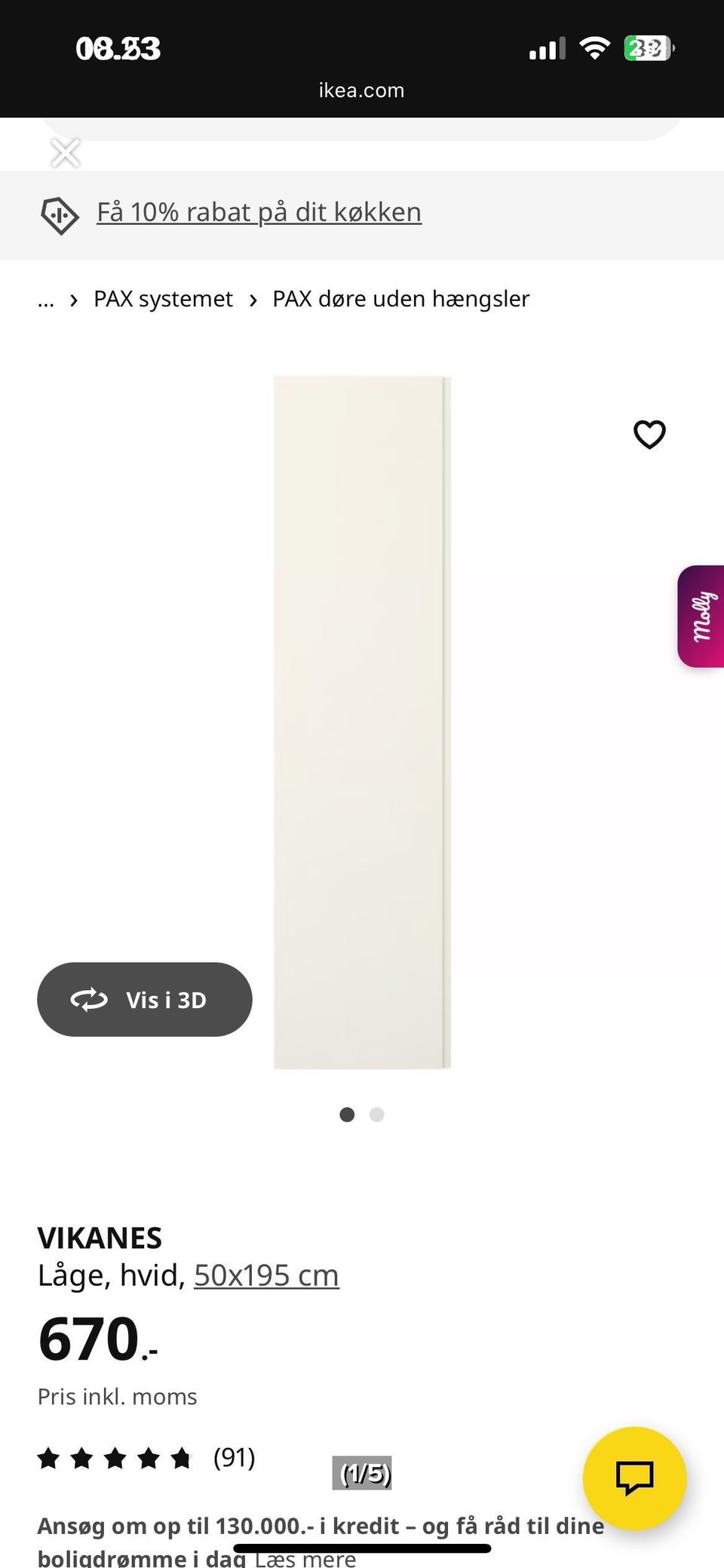Jump to the second image dot
724x1568 pixels.
tap(377, 1115)
